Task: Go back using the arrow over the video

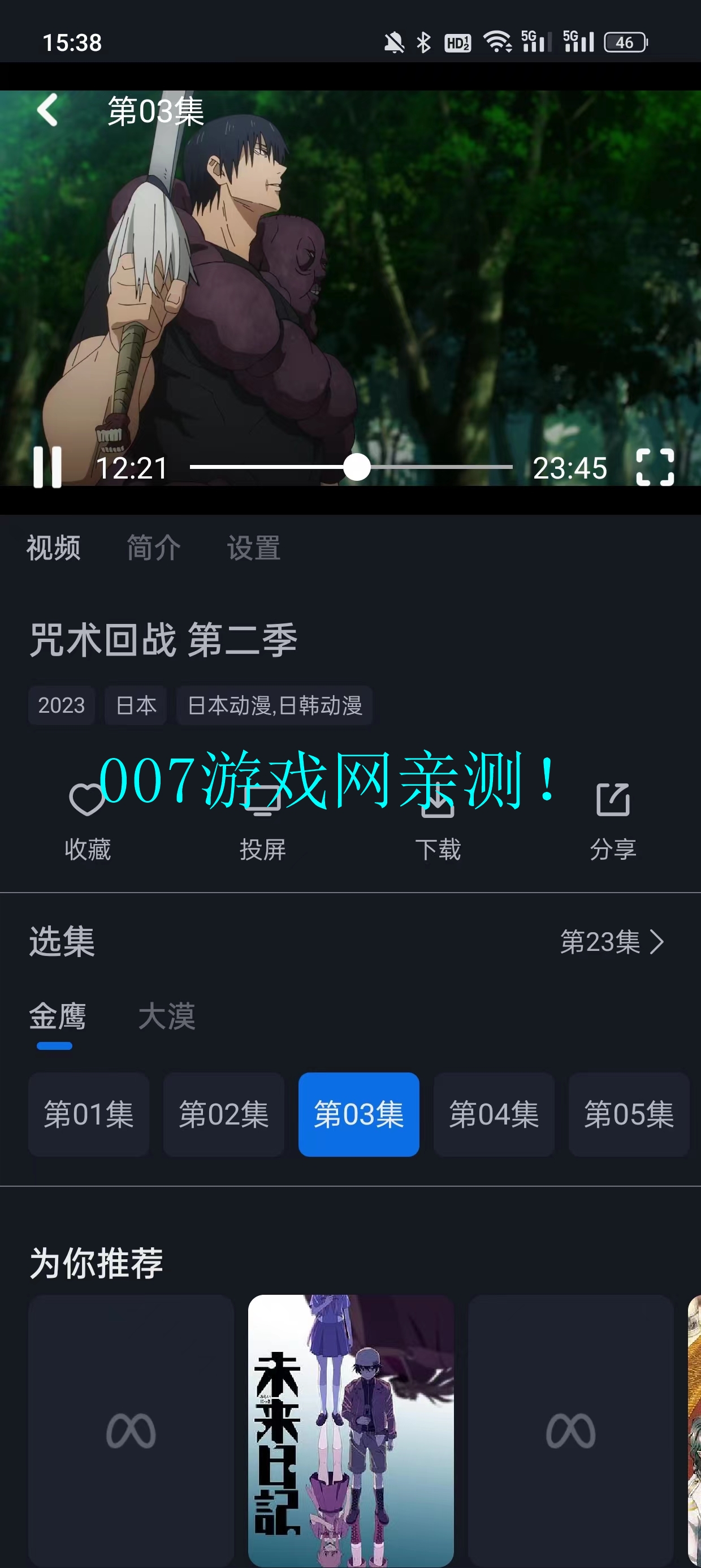Action: click(47, 110)
